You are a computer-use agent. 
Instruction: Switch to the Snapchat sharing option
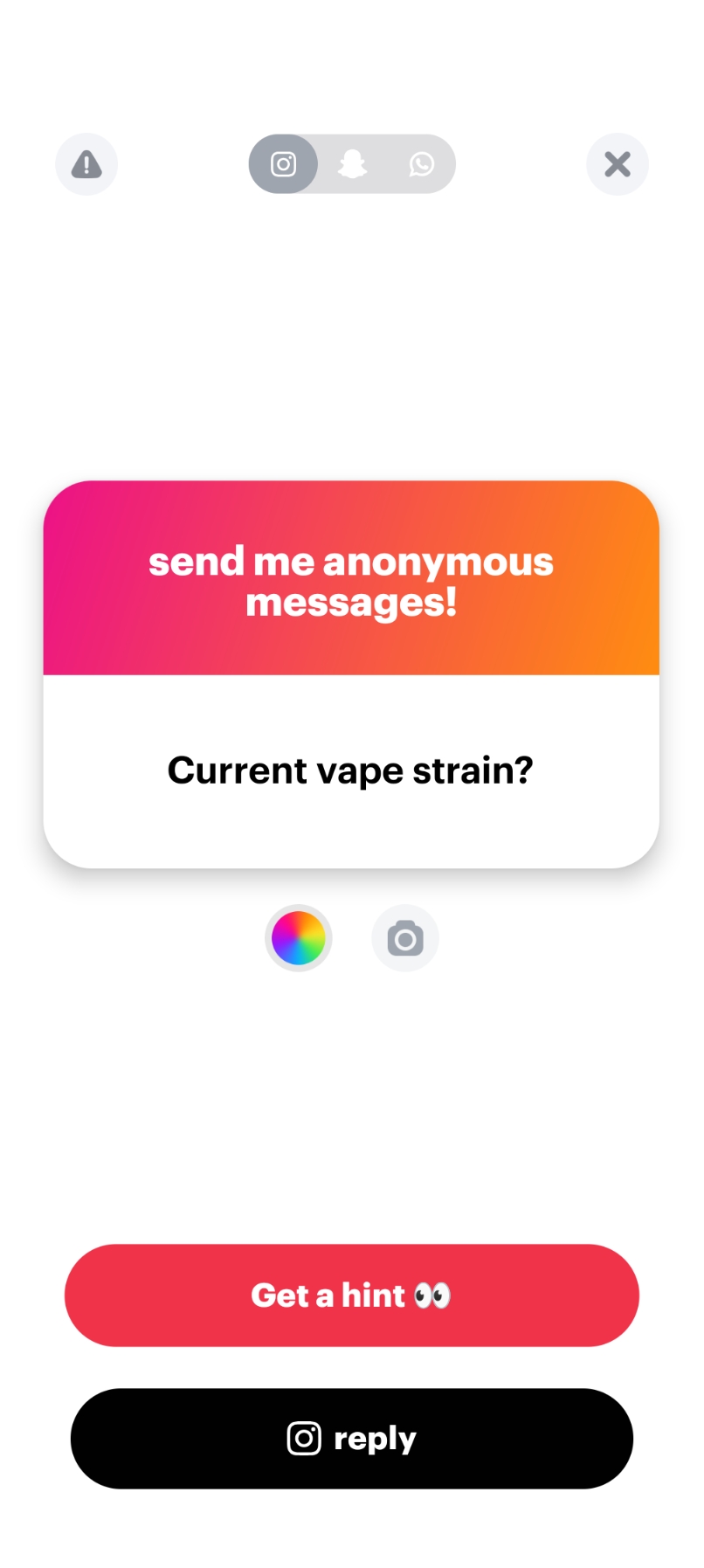352,164
